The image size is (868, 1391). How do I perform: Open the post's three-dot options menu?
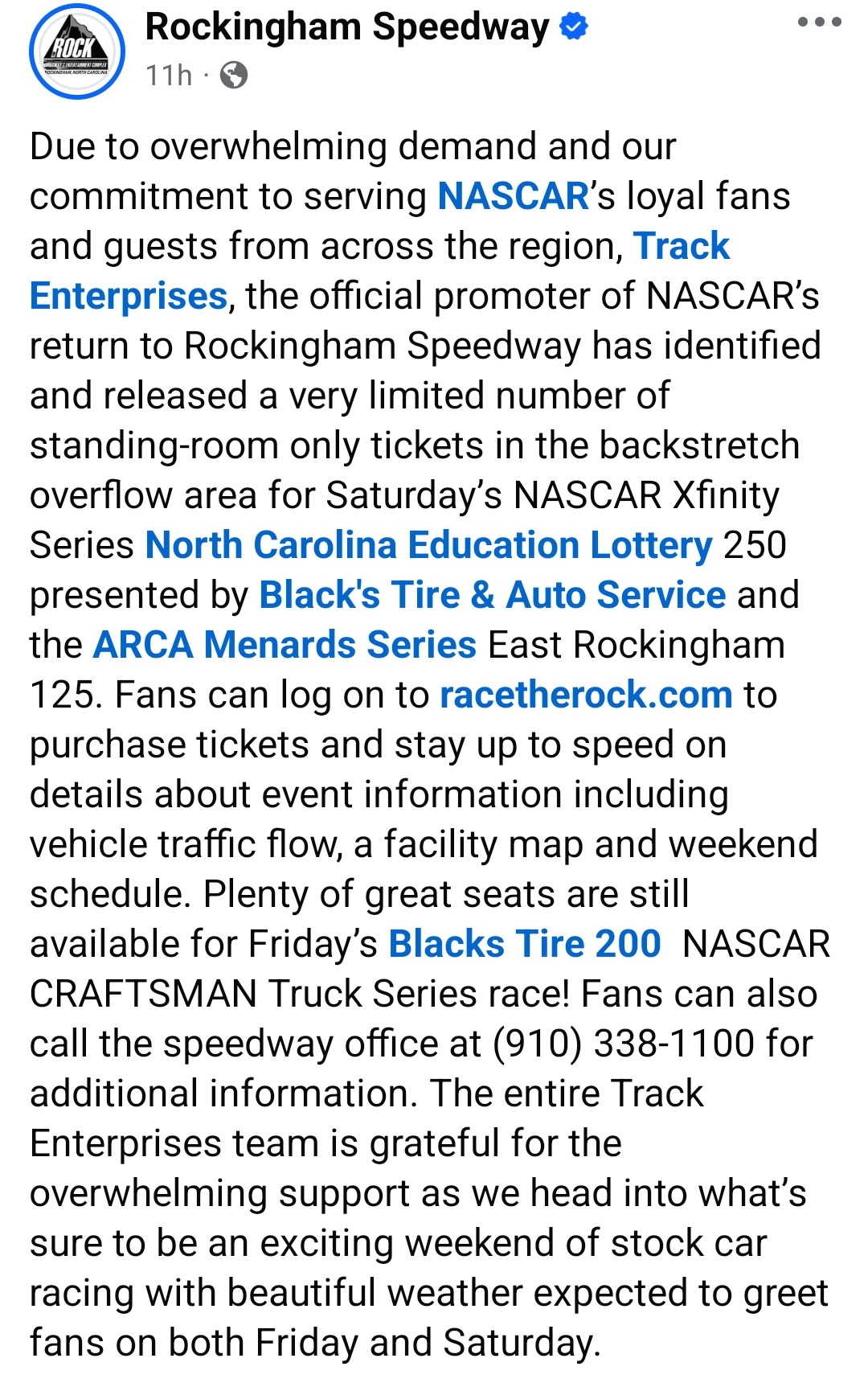pyautogui.click(x=819, y=23)
